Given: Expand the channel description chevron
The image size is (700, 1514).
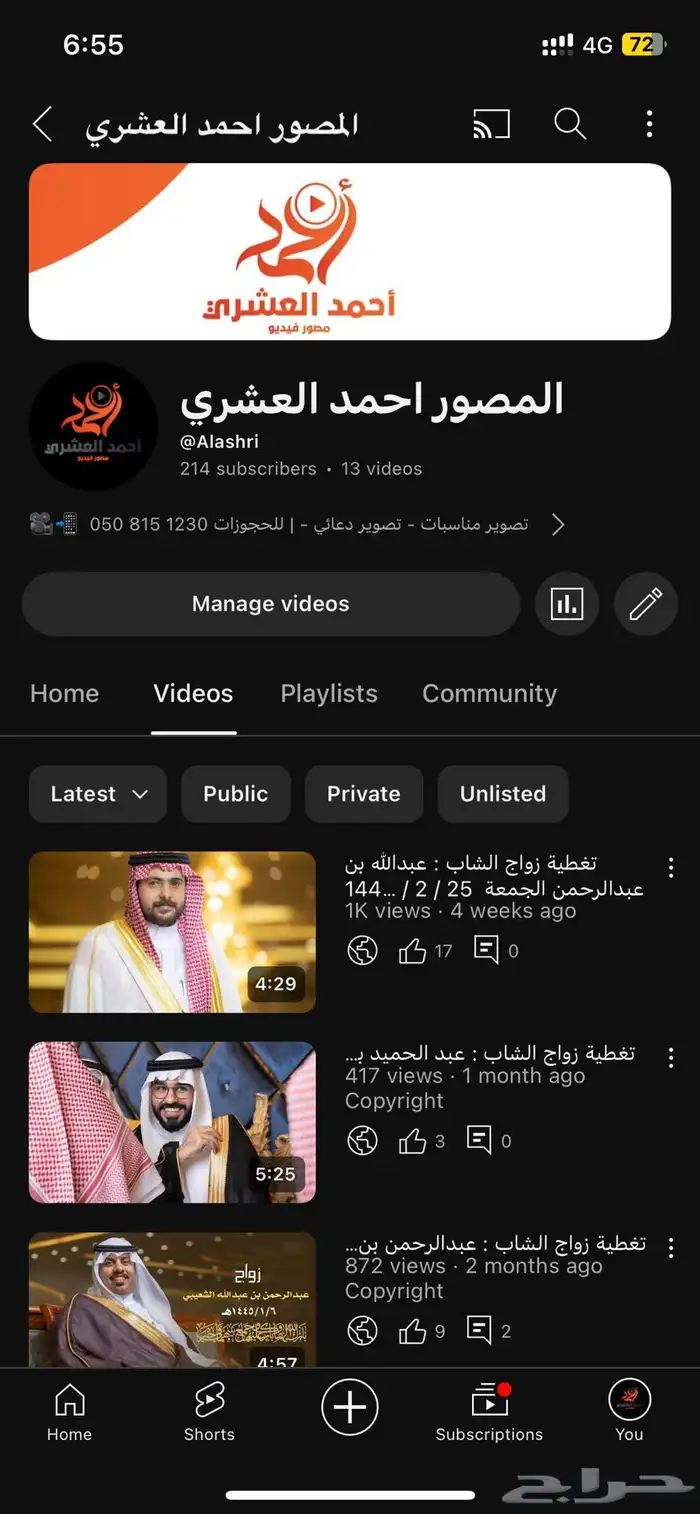Looking at the screenshot, I should tap(558, 524).
